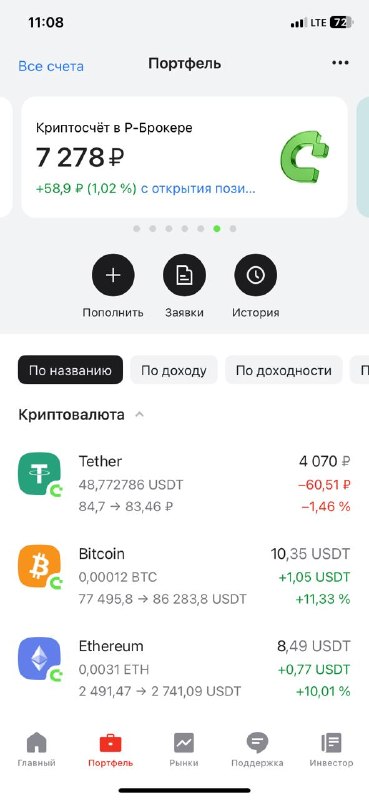Sort by По доходу chip
The image size is (369, 800).
click(174, 370)
